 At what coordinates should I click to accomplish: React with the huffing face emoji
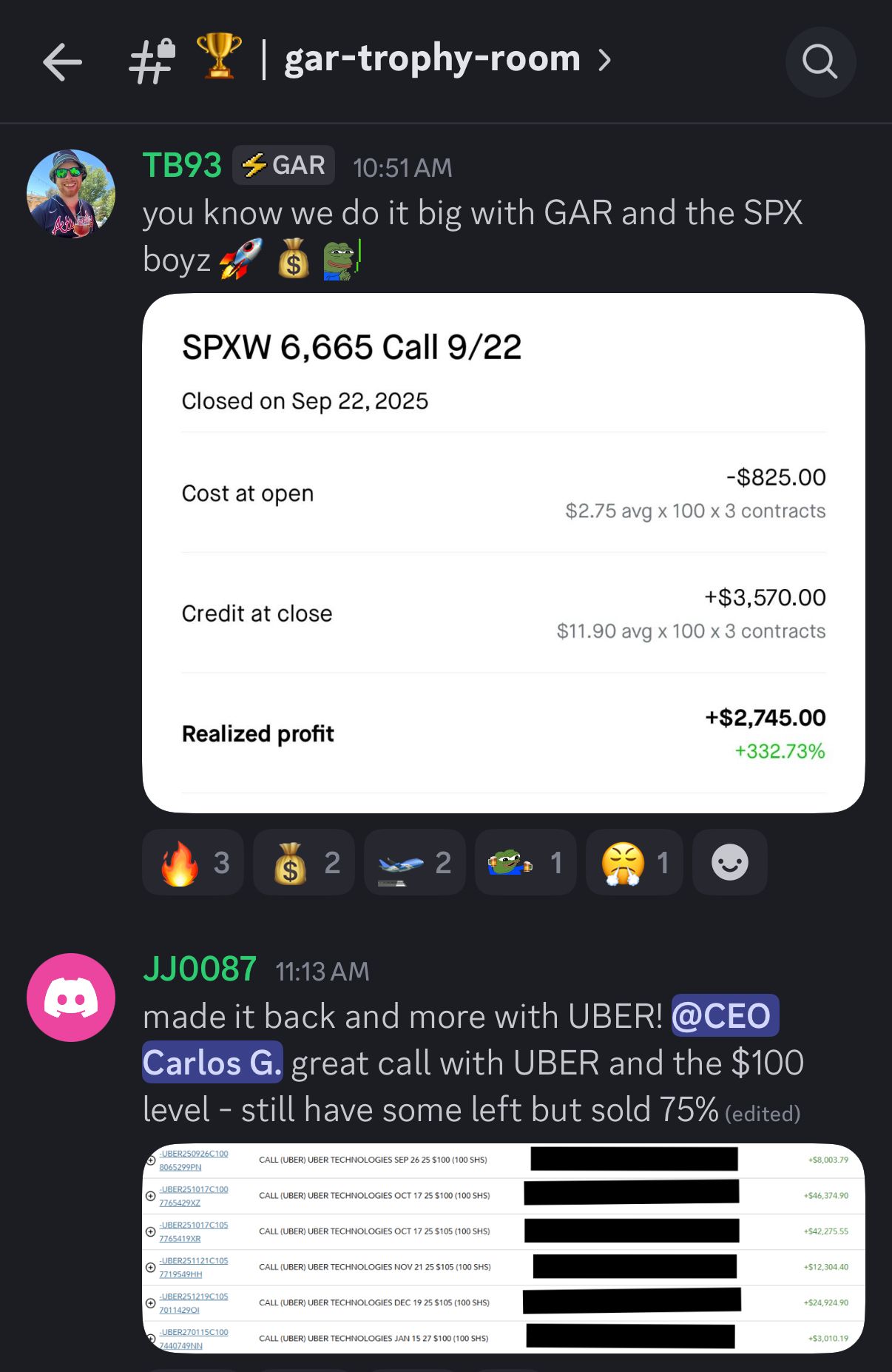click(634, 863)
